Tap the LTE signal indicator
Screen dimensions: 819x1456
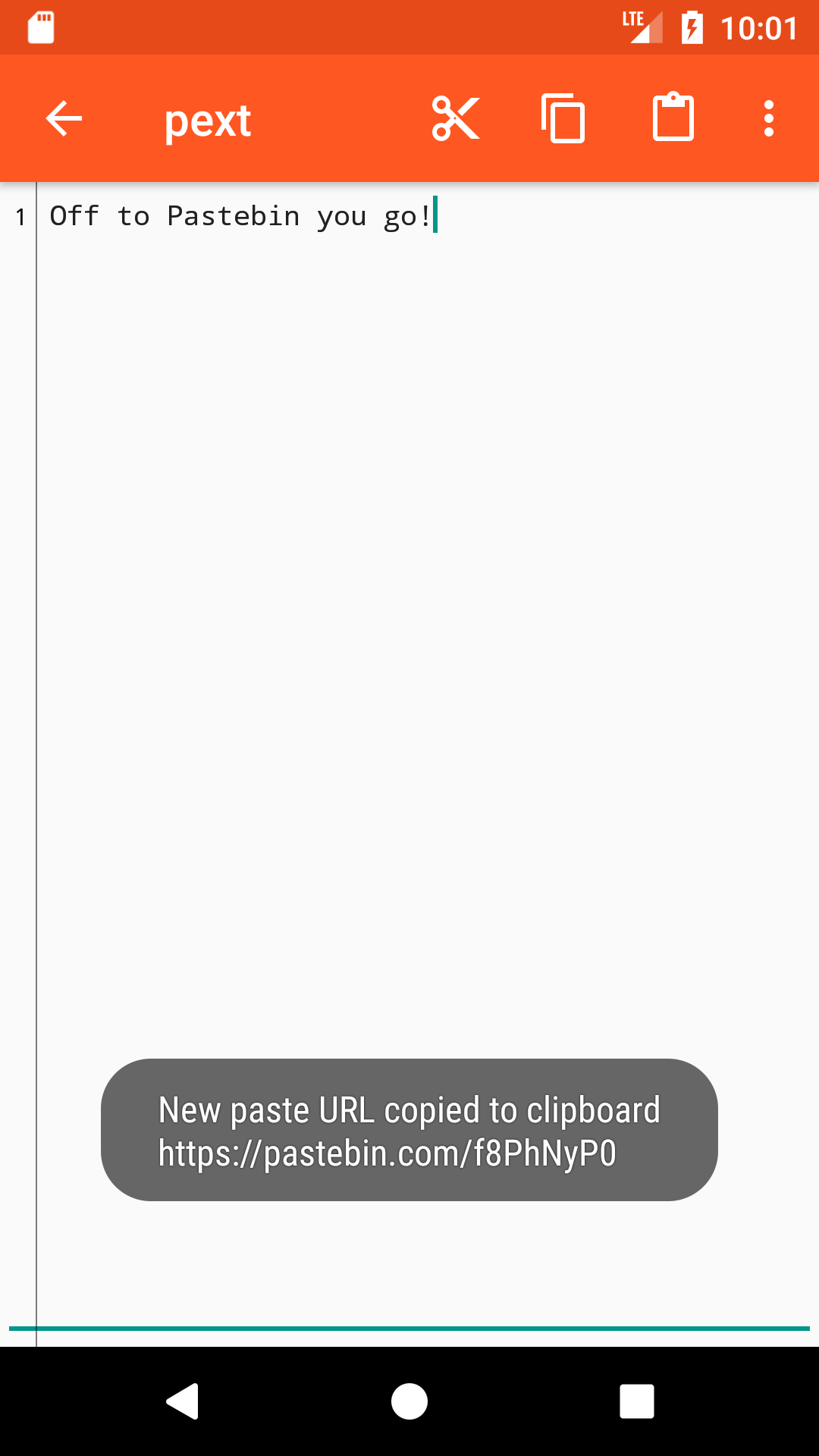point(639,27)
